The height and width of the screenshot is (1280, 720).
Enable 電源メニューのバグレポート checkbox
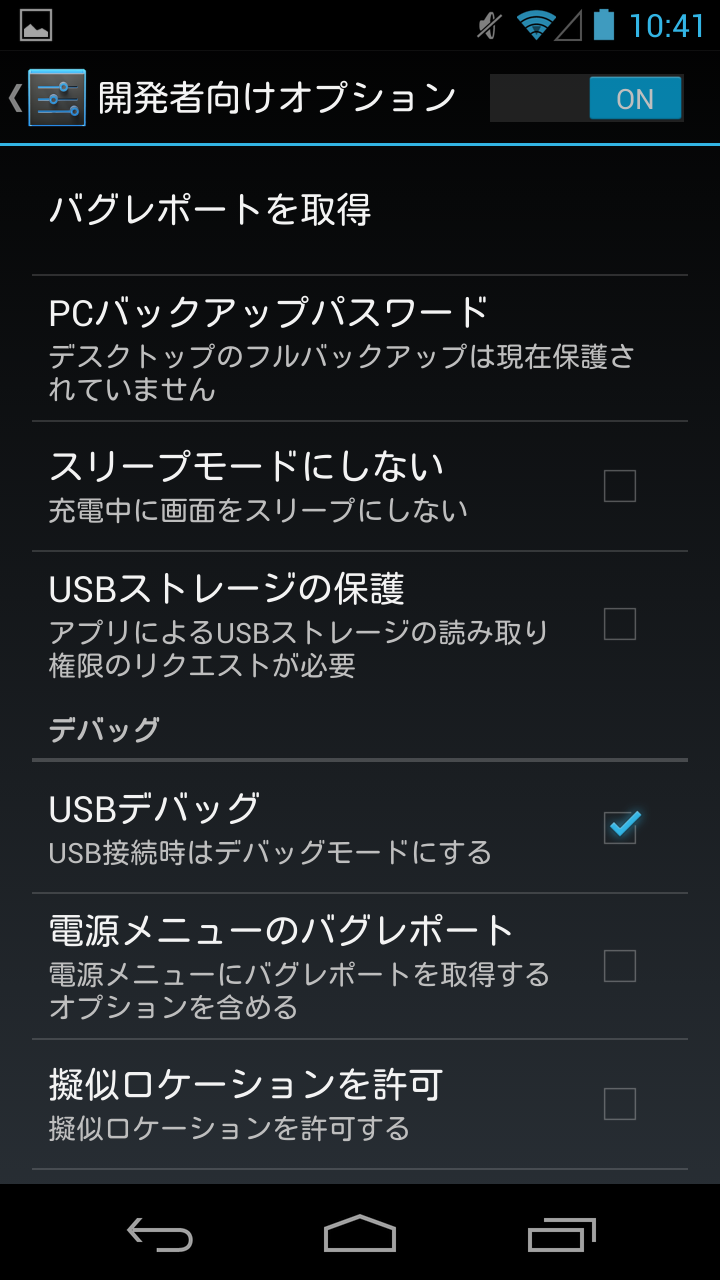[x=619, y=966]
